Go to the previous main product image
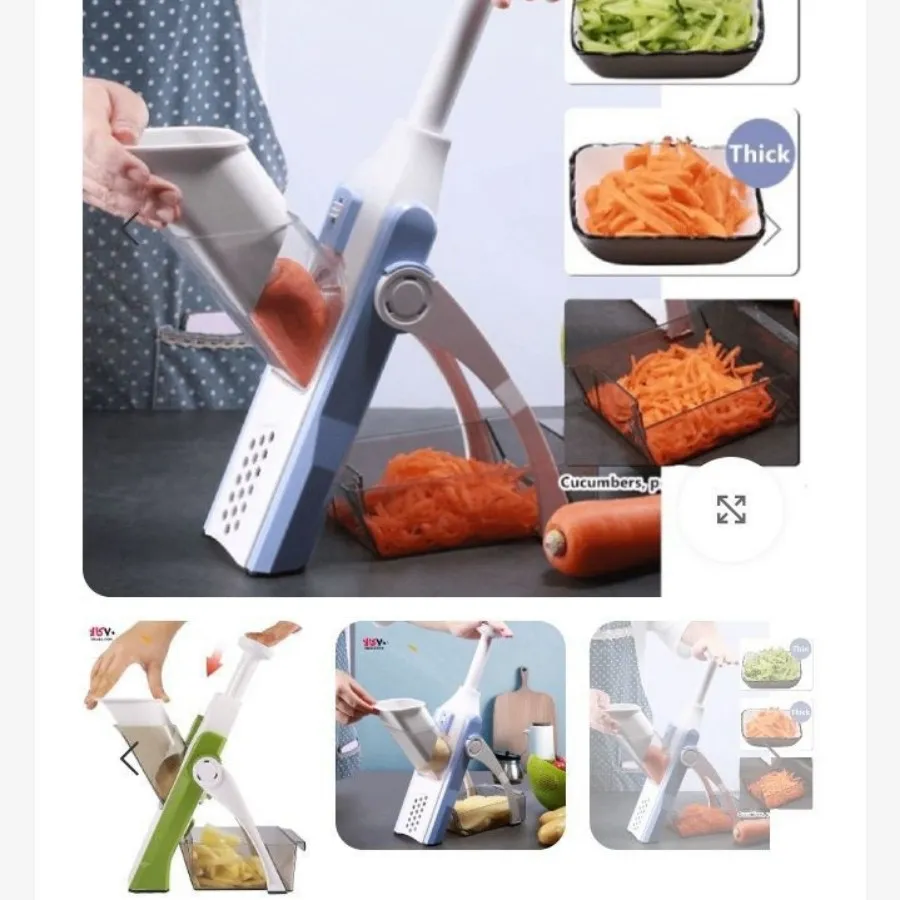 (x=130, y=230)
